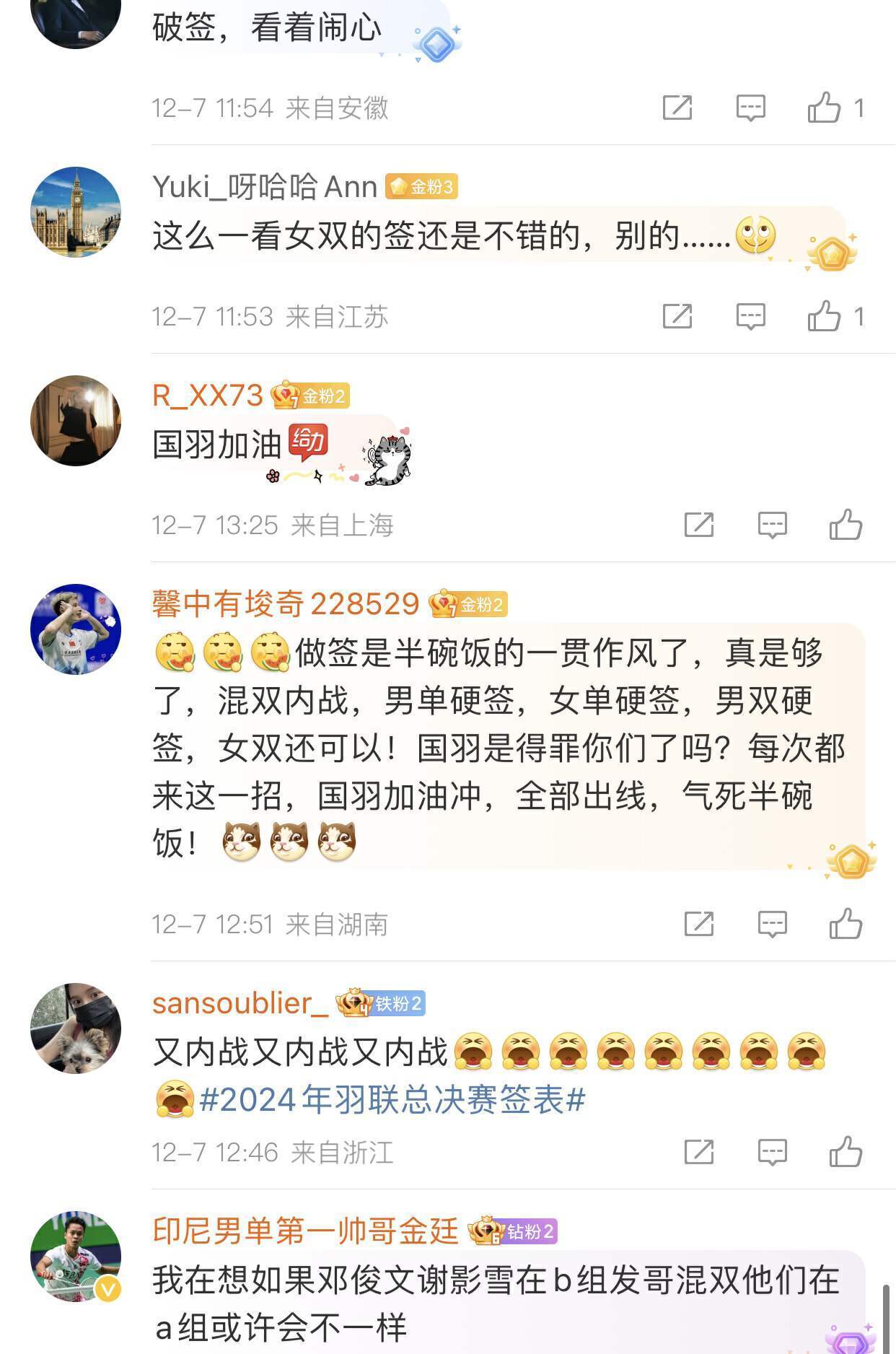Reply to Yuki_呀哈哈Ann's comment

750,316
